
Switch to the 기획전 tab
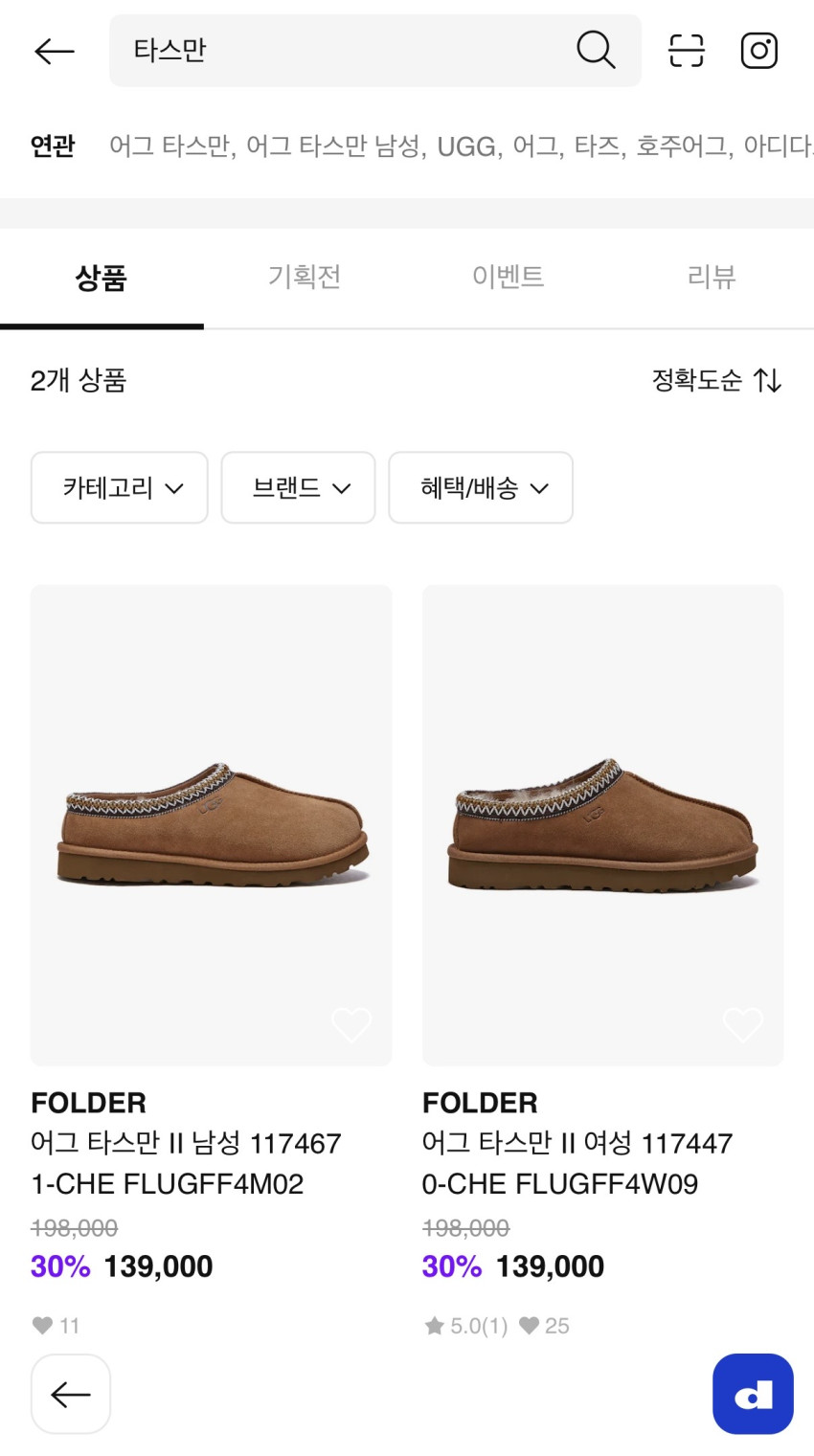(305, 278)
